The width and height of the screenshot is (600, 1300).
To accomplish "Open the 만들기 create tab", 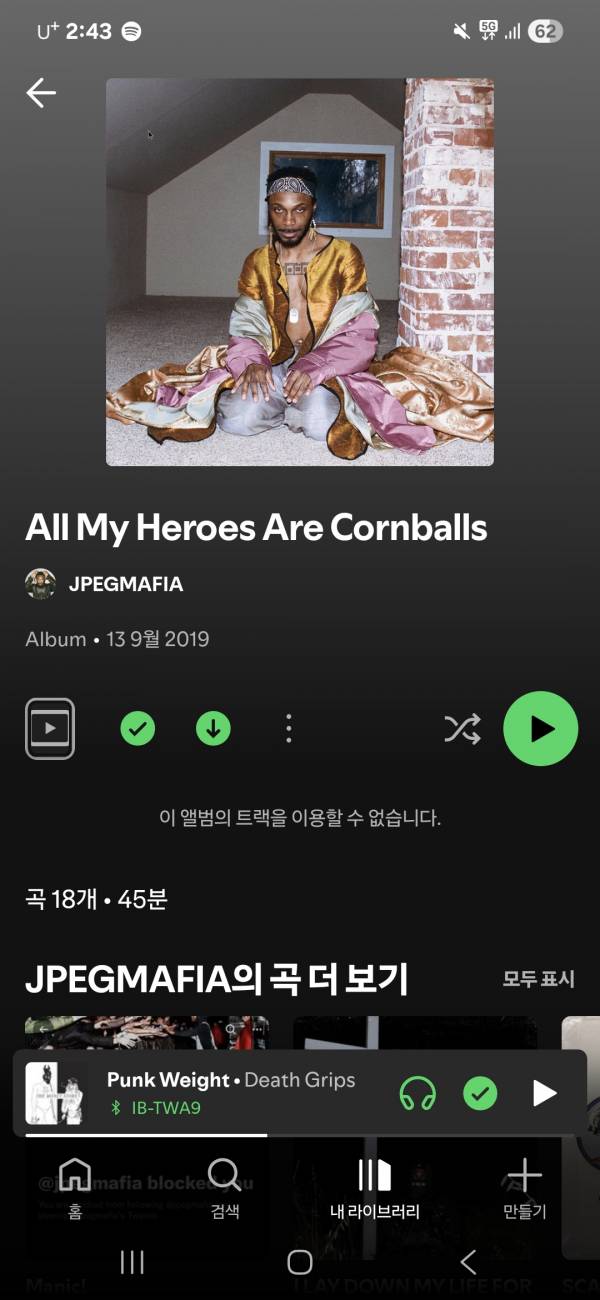I will (524, 1188).
